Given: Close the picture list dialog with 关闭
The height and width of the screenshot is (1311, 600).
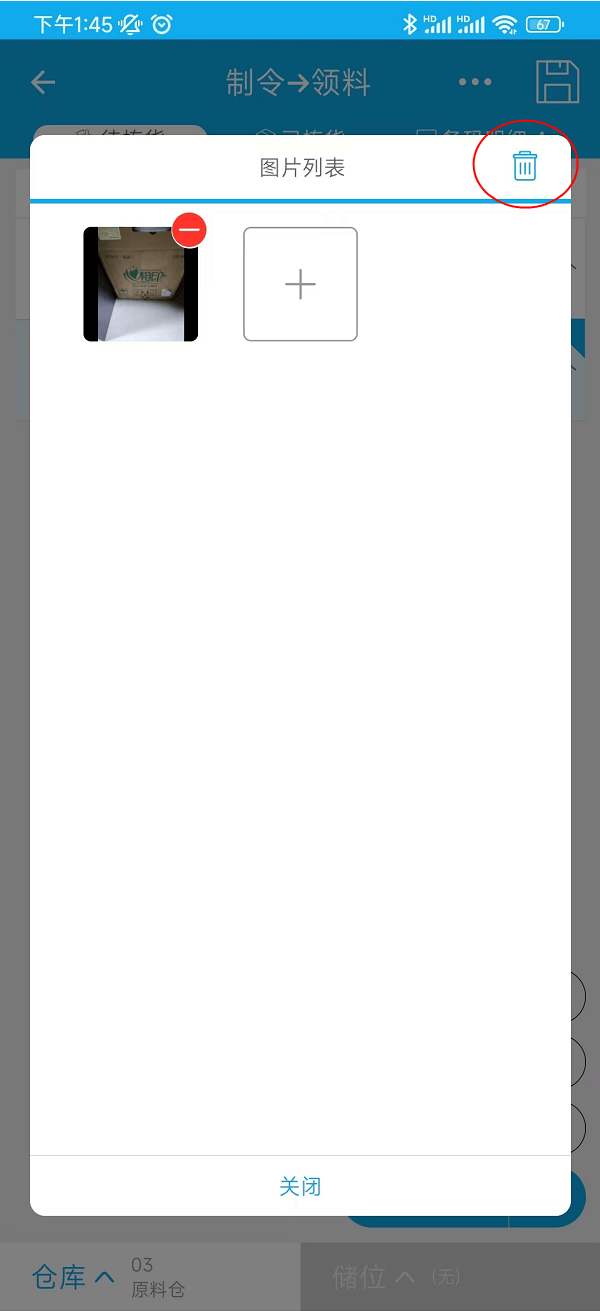Looking at the screenshot, I should click(300, 1187).
